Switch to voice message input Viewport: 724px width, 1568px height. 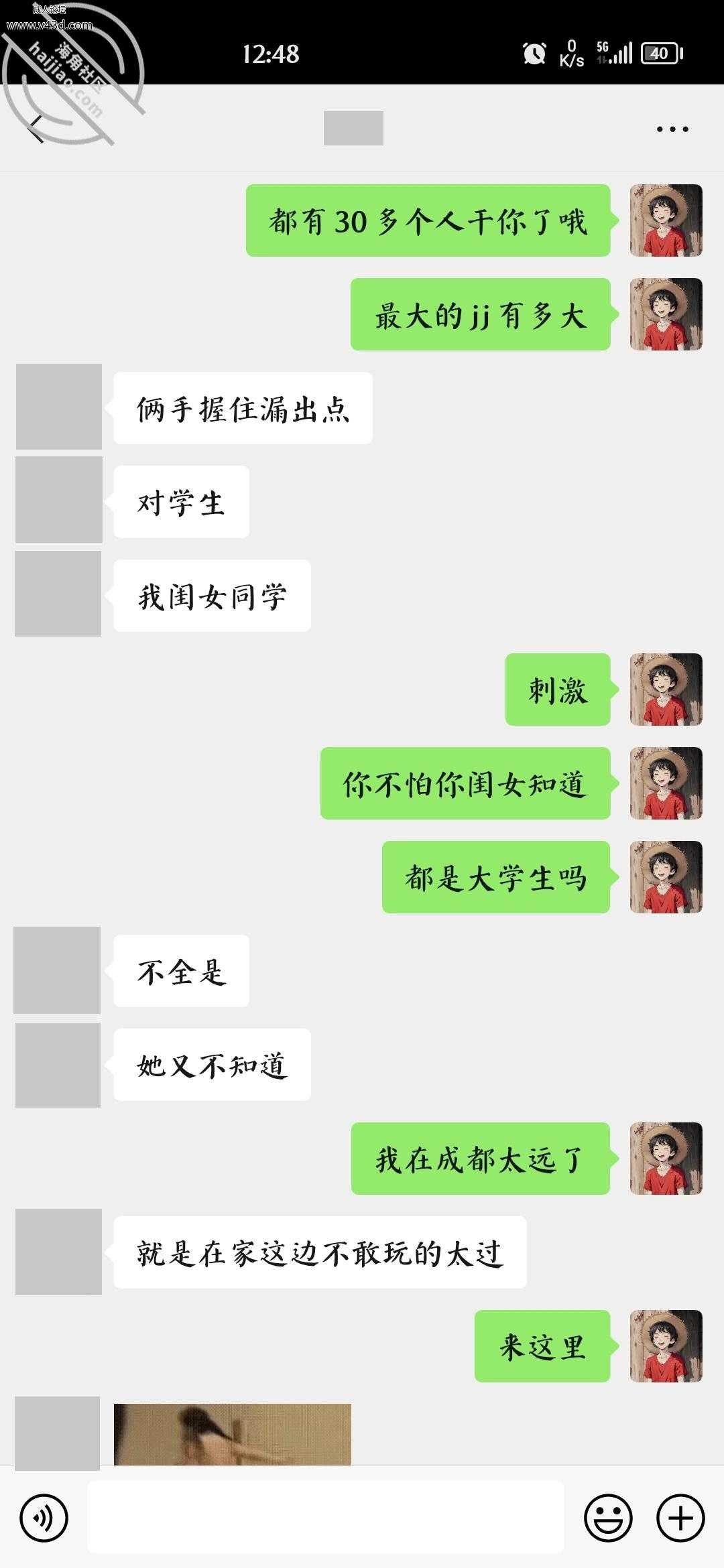[44, 1518]
